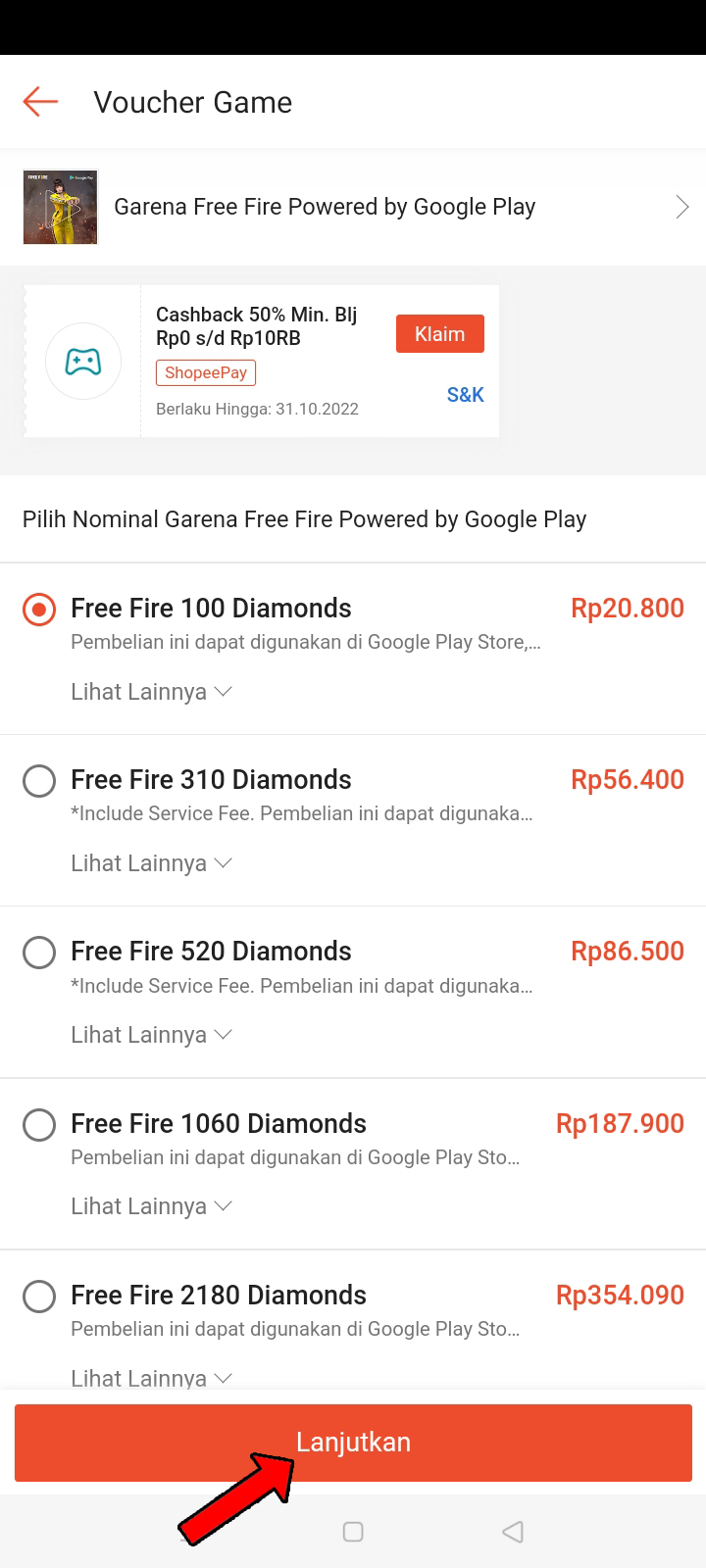
Task: Click the game controller icon on voucher
Action: tap(83, 361)
